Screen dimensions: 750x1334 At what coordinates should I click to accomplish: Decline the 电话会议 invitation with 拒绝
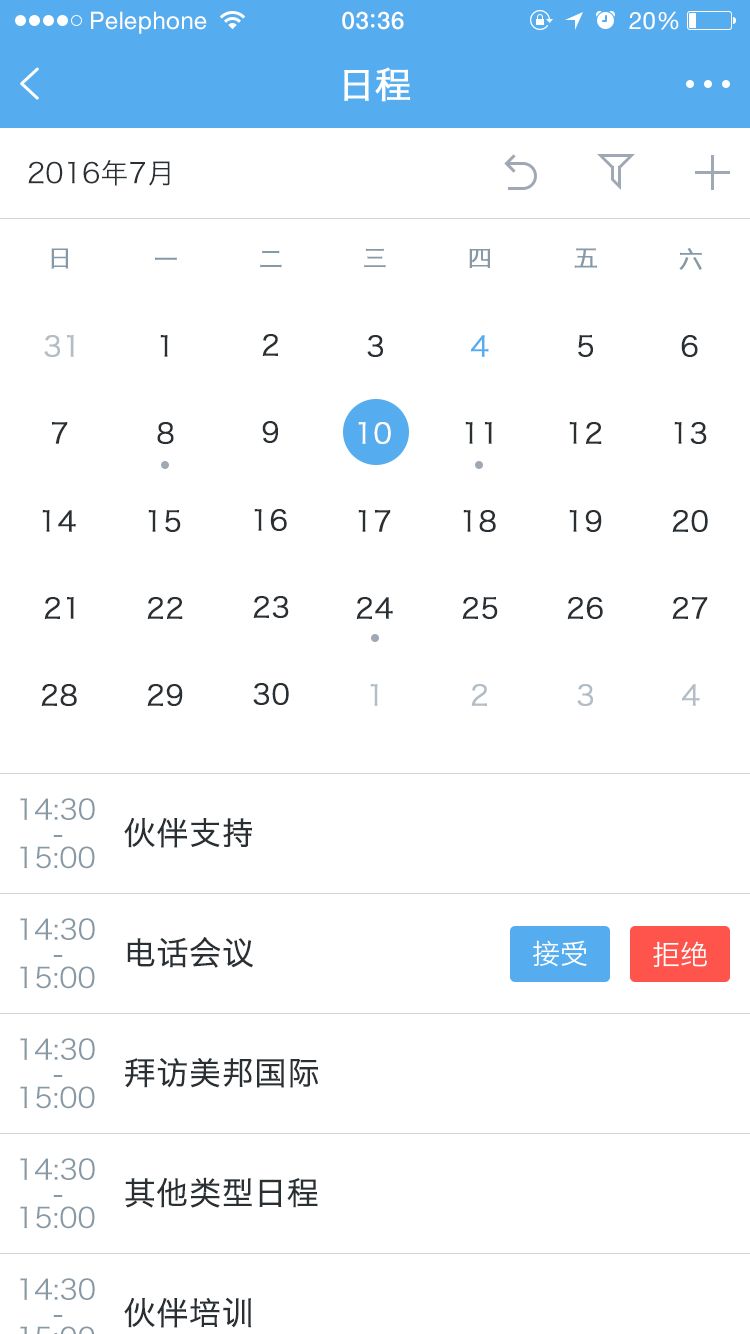[x=680, y=954]
